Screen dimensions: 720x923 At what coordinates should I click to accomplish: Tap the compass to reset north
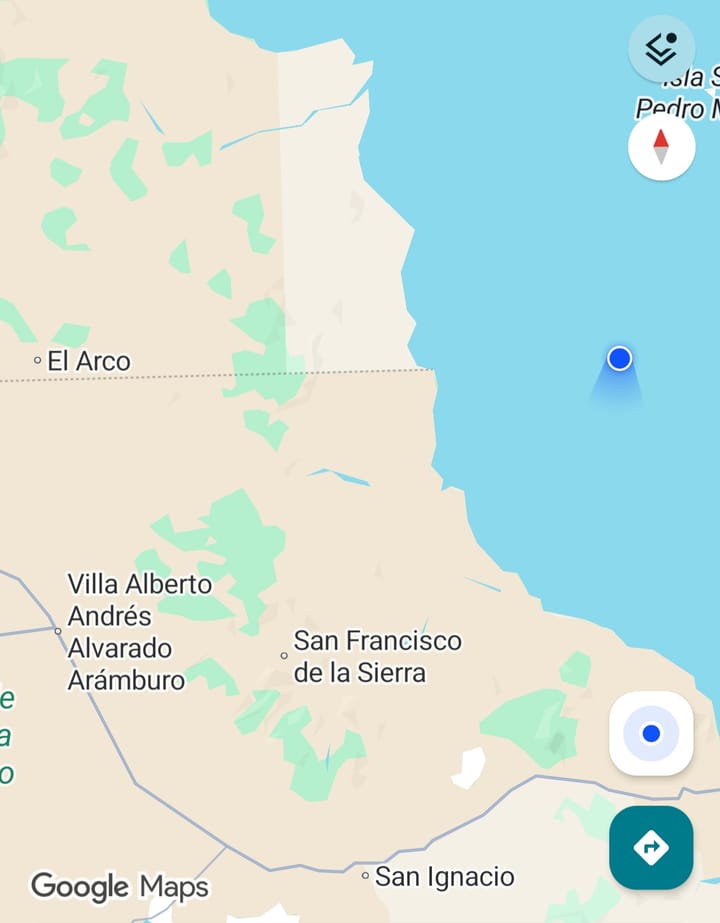pos(661,147)
